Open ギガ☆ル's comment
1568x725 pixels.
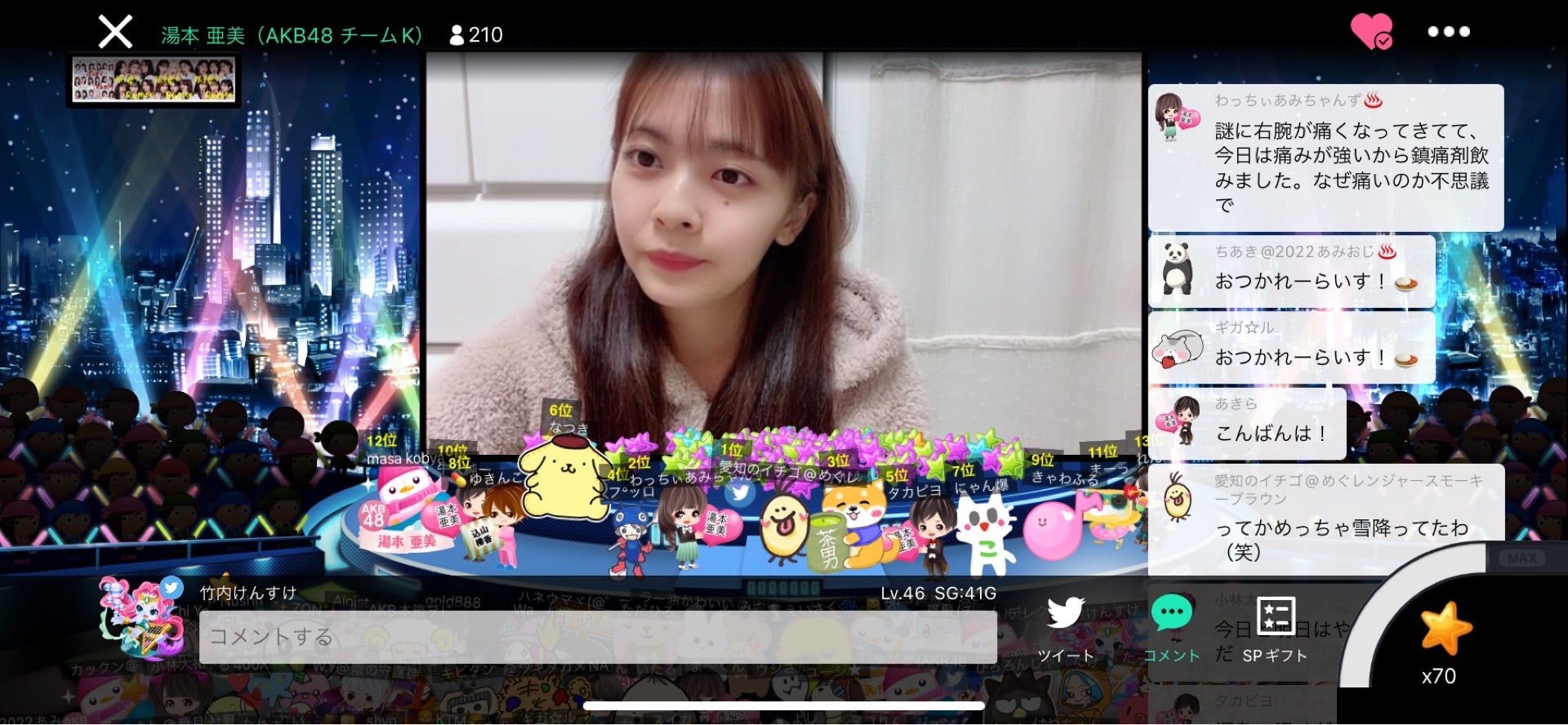click(x=1292, y=348)
